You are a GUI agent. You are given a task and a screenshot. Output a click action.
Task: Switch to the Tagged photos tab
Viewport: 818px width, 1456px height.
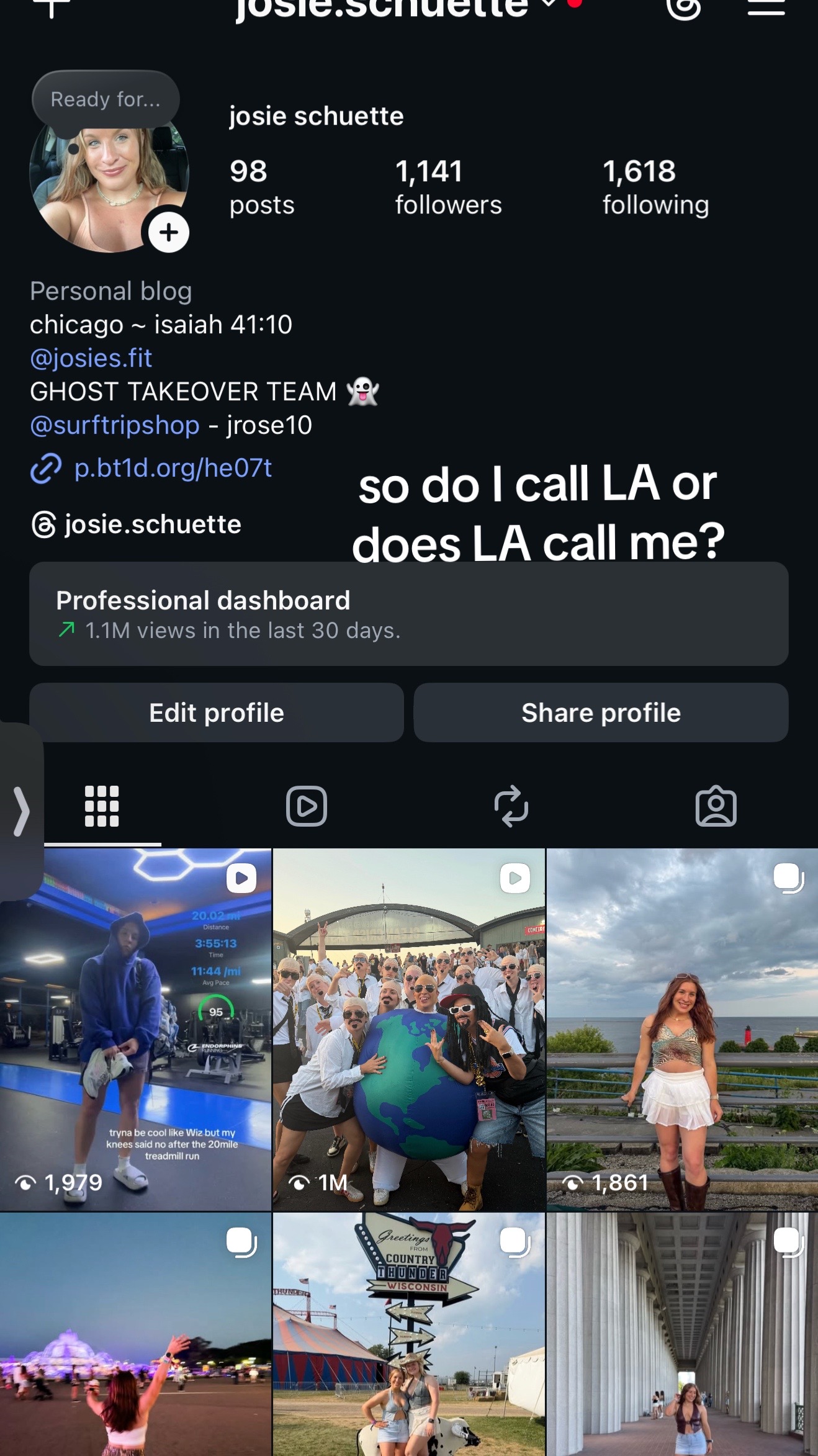point(716,806)
